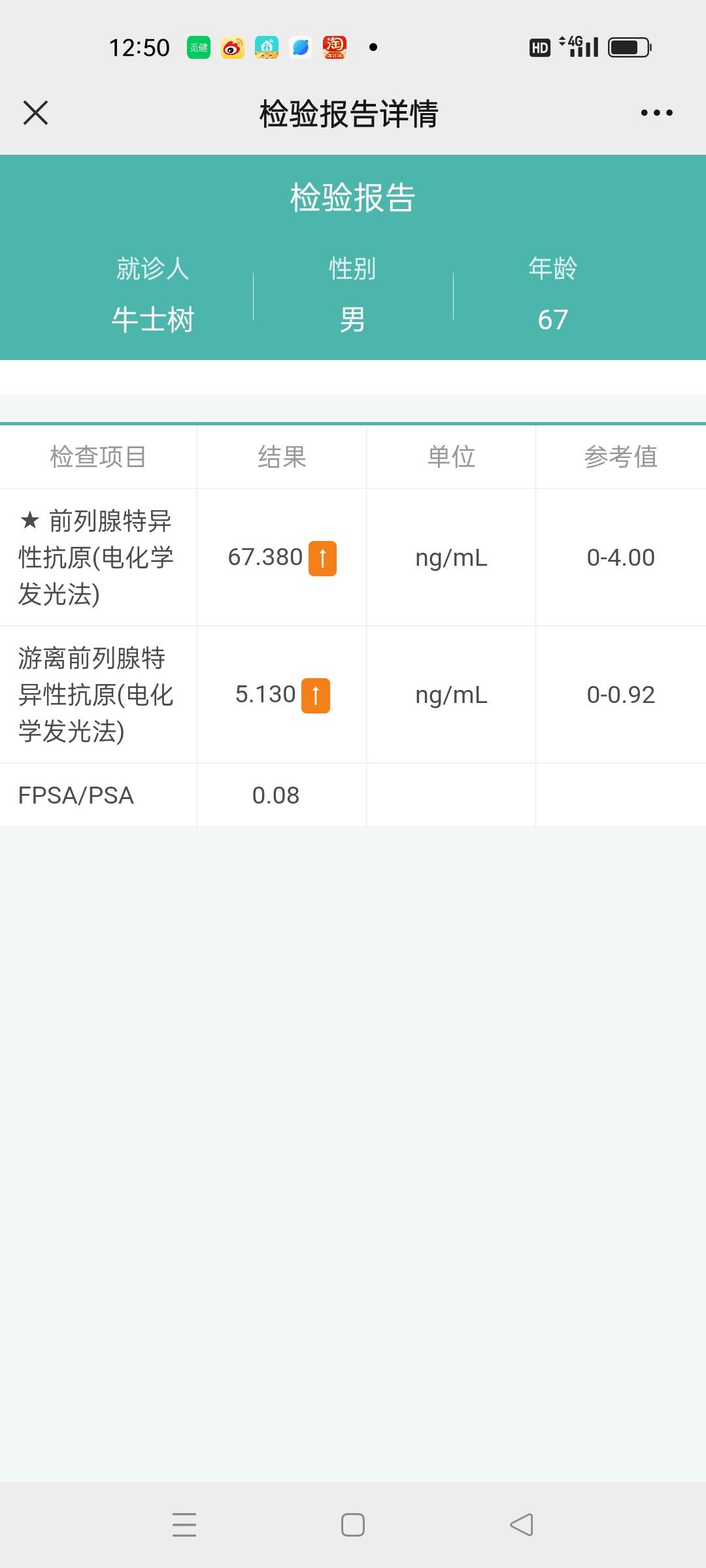Tap the green 觅健 app icon

click(198, 46)
